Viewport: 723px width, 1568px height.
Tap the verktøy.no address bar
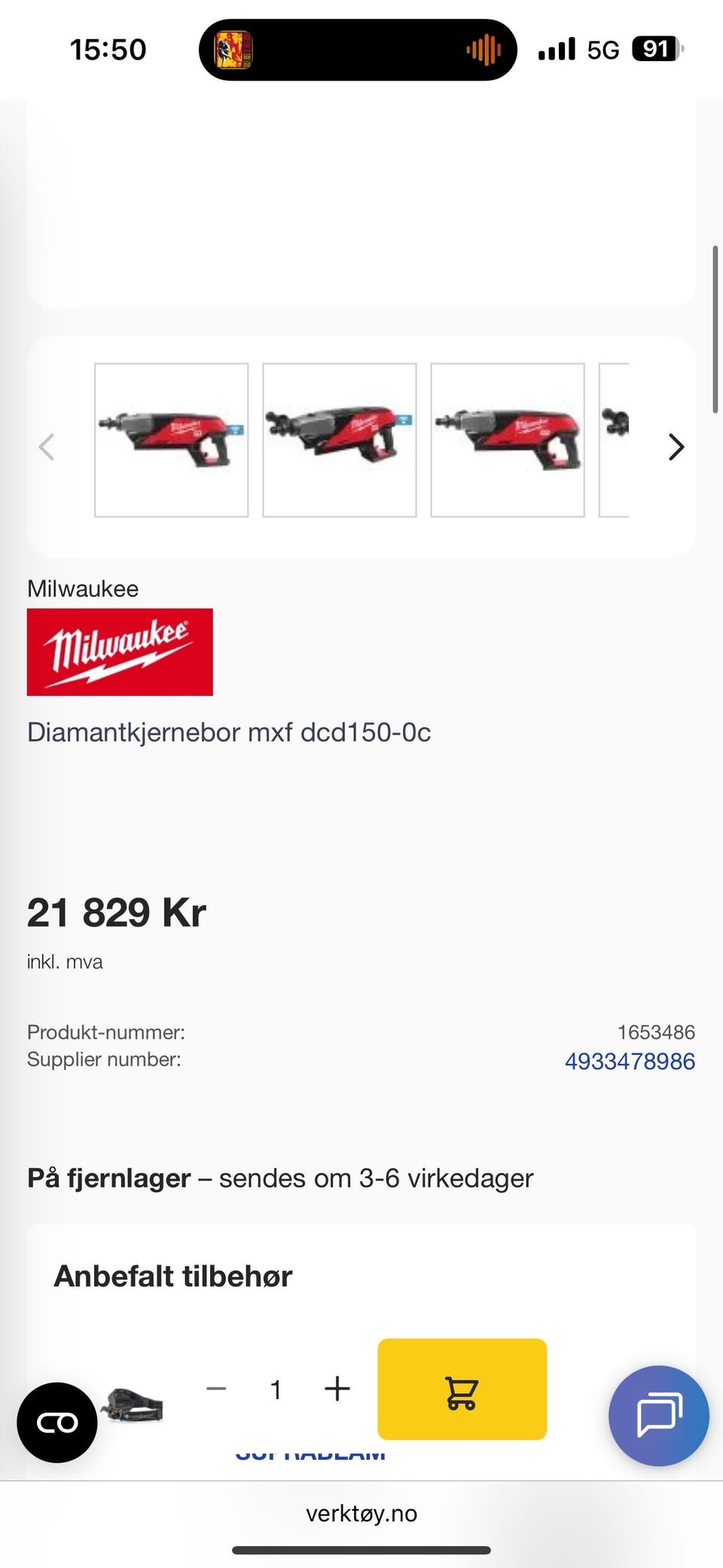pos(361,1513)
